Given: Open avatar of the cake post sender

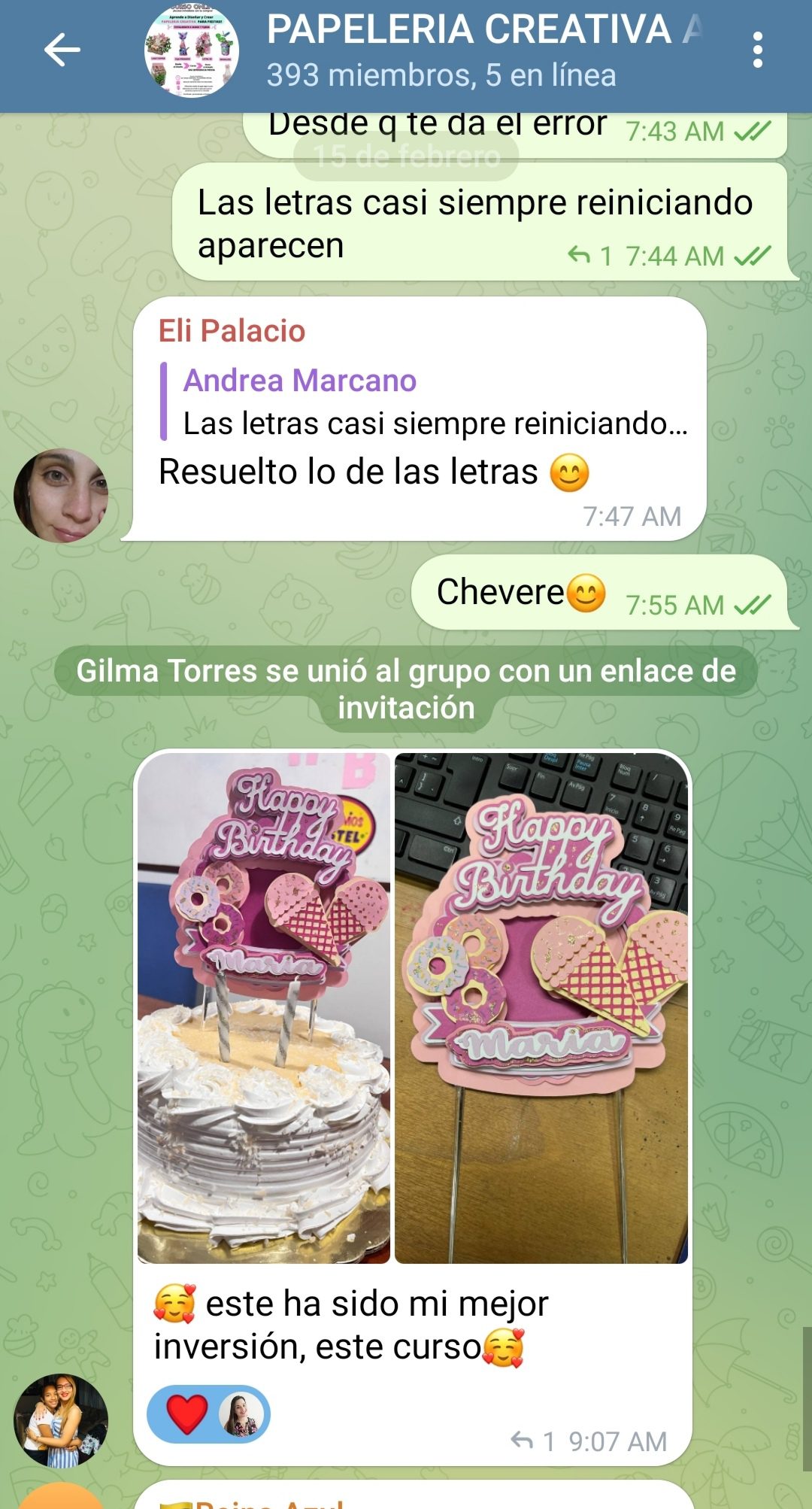Looking at the screenshot, I should tap(61, 1420).
